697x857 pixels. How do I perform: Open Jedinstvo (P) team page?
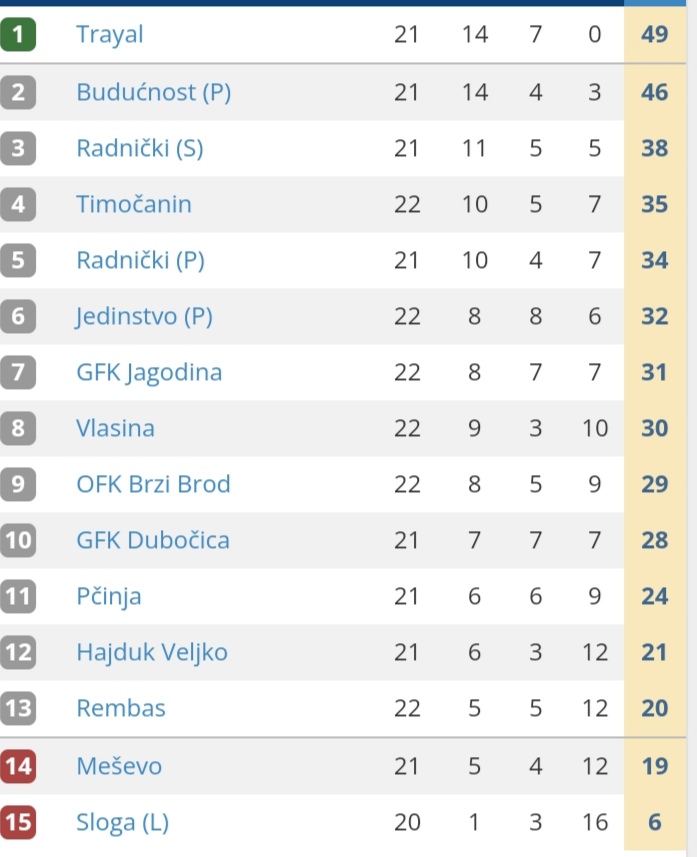(144, 317)
